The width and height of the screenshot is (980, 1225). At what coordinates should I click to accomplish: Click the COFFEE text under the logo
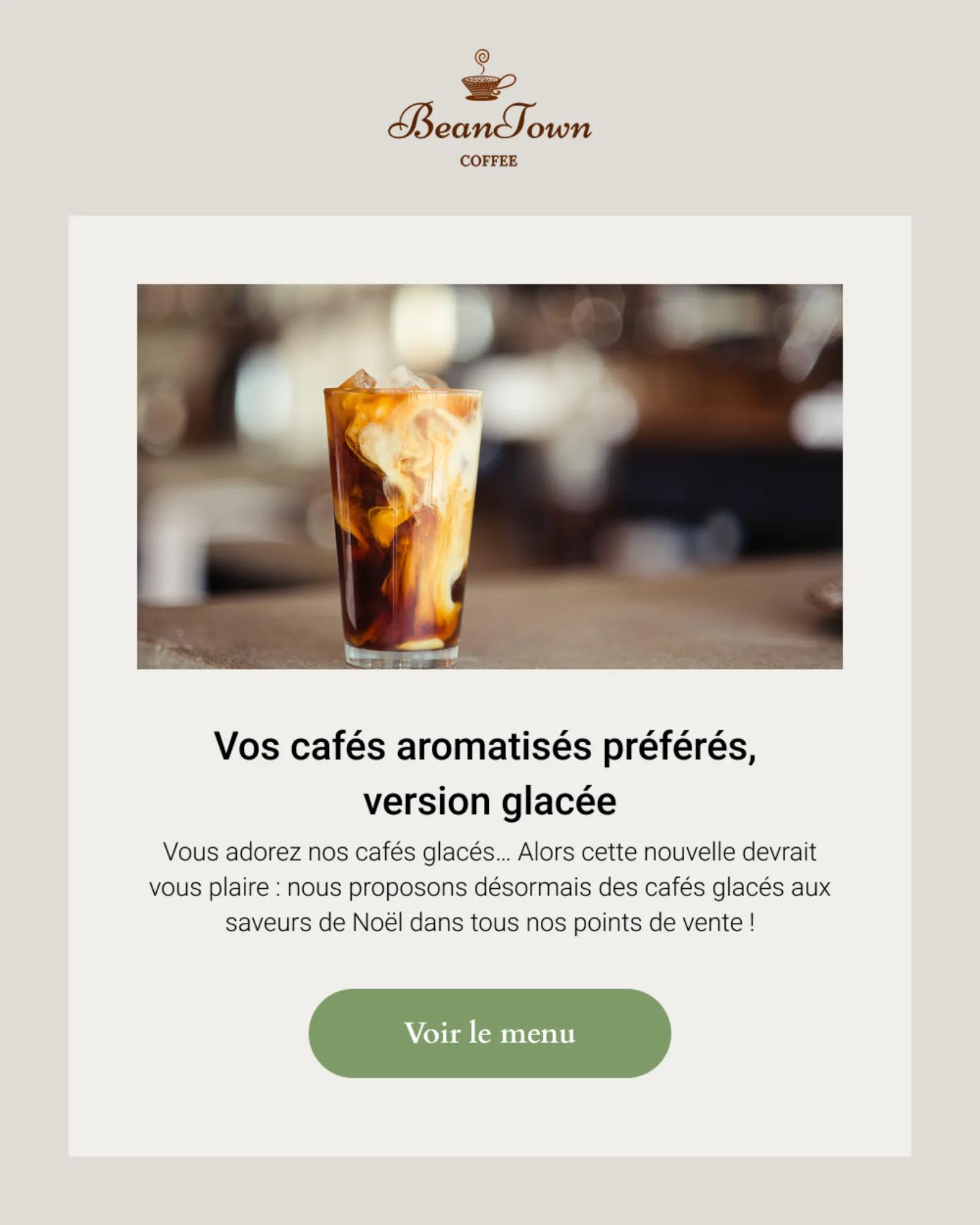[484, 161]
